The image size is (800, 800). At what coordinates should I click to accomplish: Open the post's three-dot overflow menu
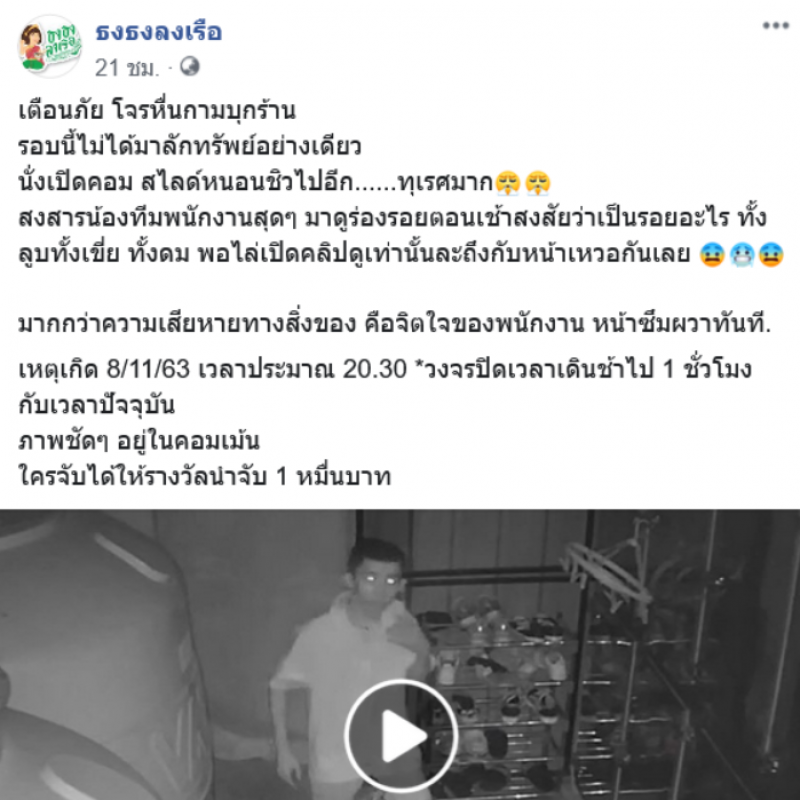pyautogui.click(x=774, y=27)
